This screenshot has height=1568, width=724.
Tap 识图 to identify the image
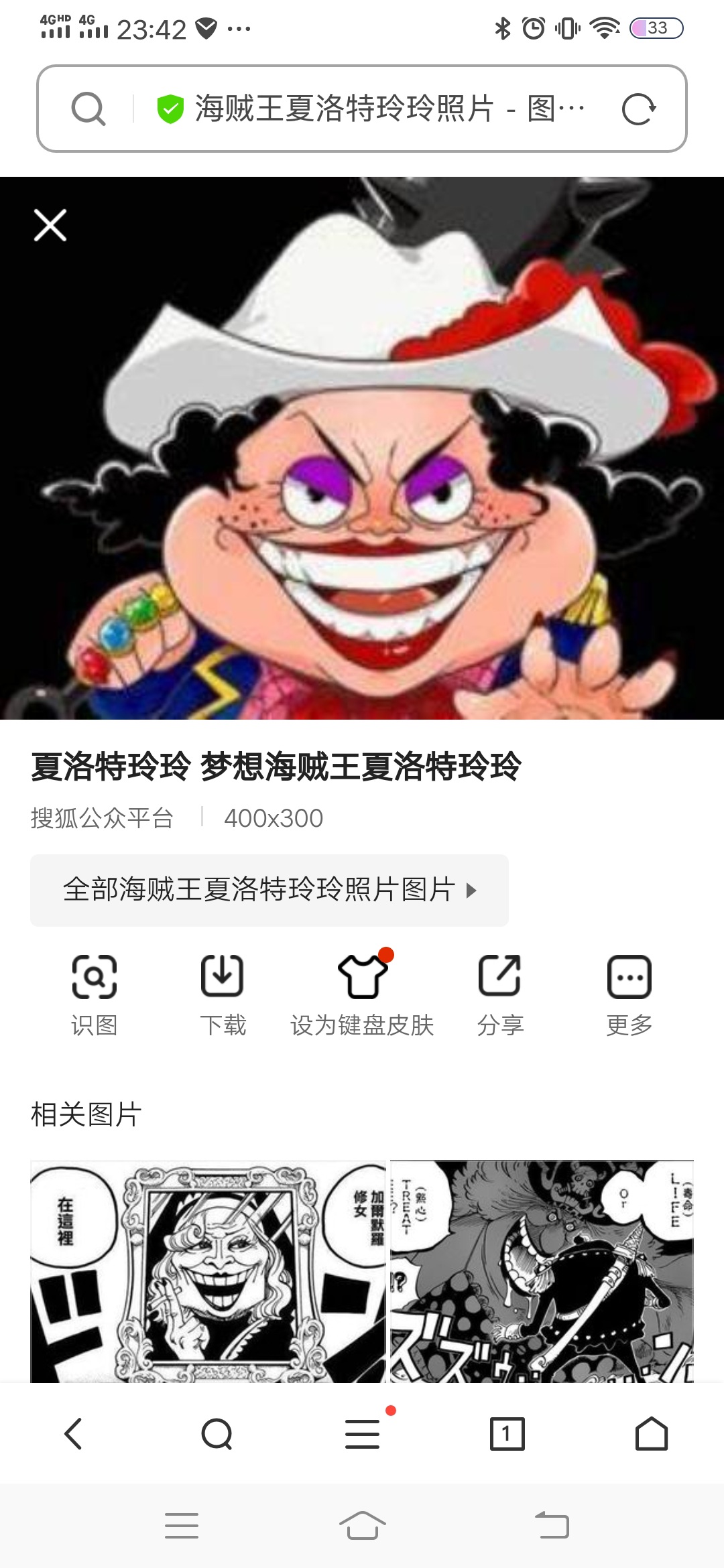click(94, 996)
